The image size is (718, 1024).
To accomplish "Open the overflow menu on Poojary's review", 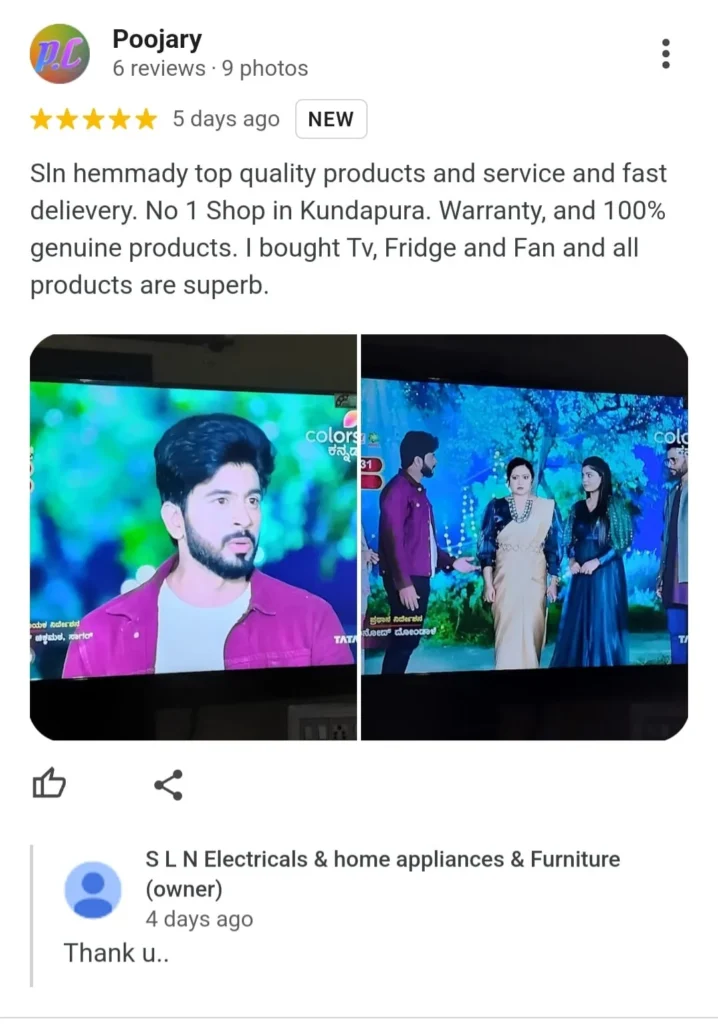I will pos(666,54).
